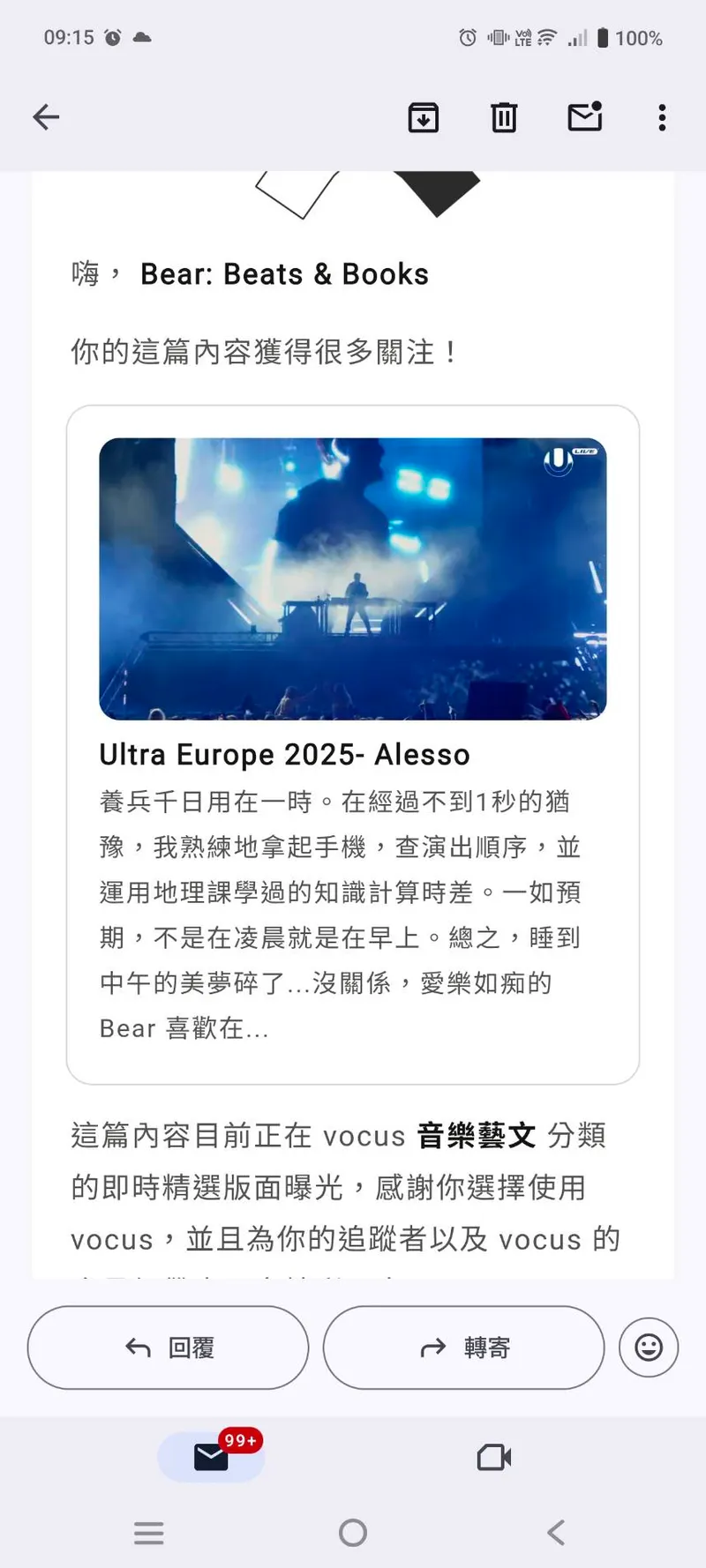
Task: Open the Ultra Europe 2025- Alesso article card
Action: 353,743
